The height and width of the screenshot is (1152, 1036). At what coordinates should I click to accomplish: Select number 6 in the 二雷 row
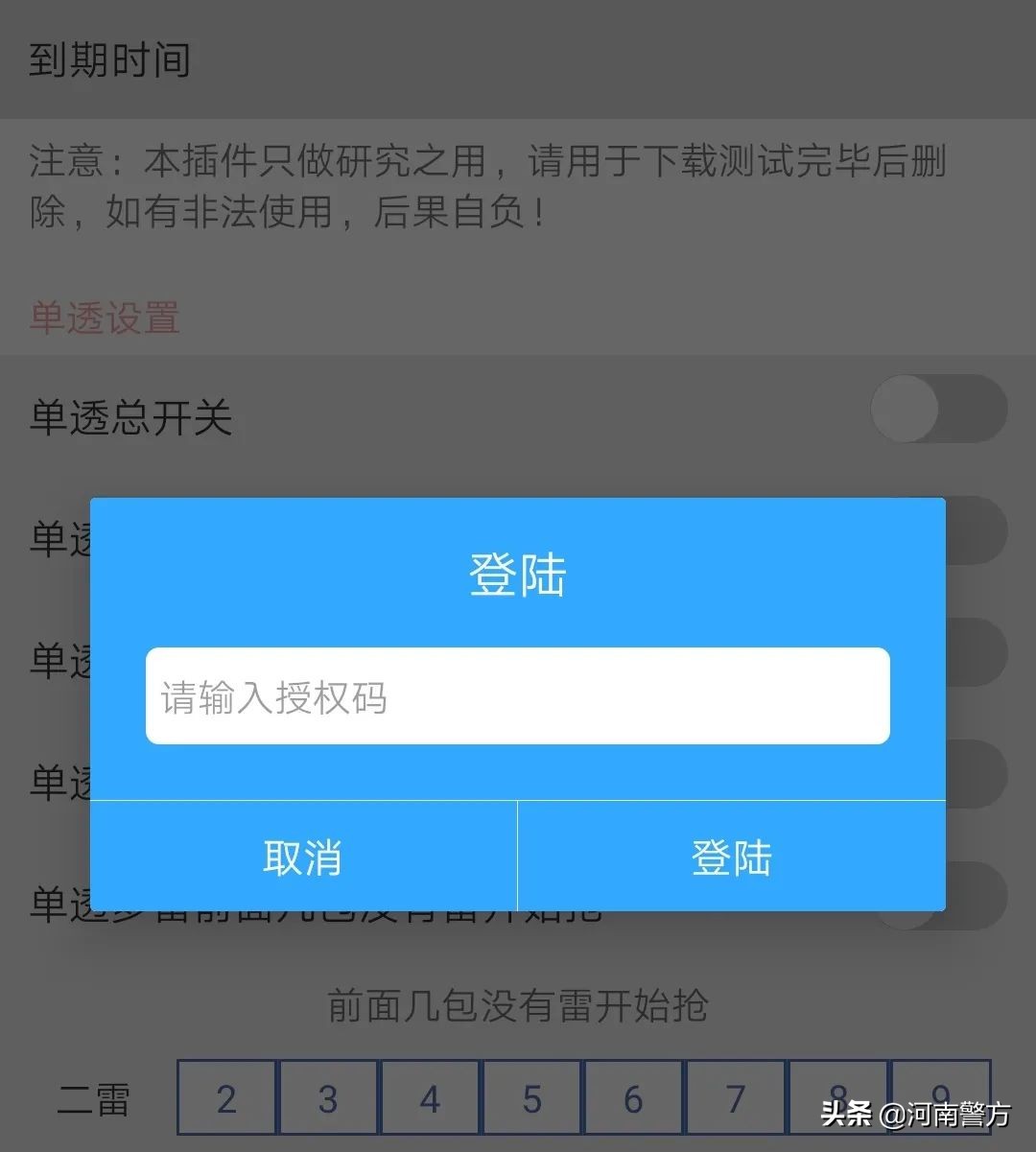(x=633, y=1098)
